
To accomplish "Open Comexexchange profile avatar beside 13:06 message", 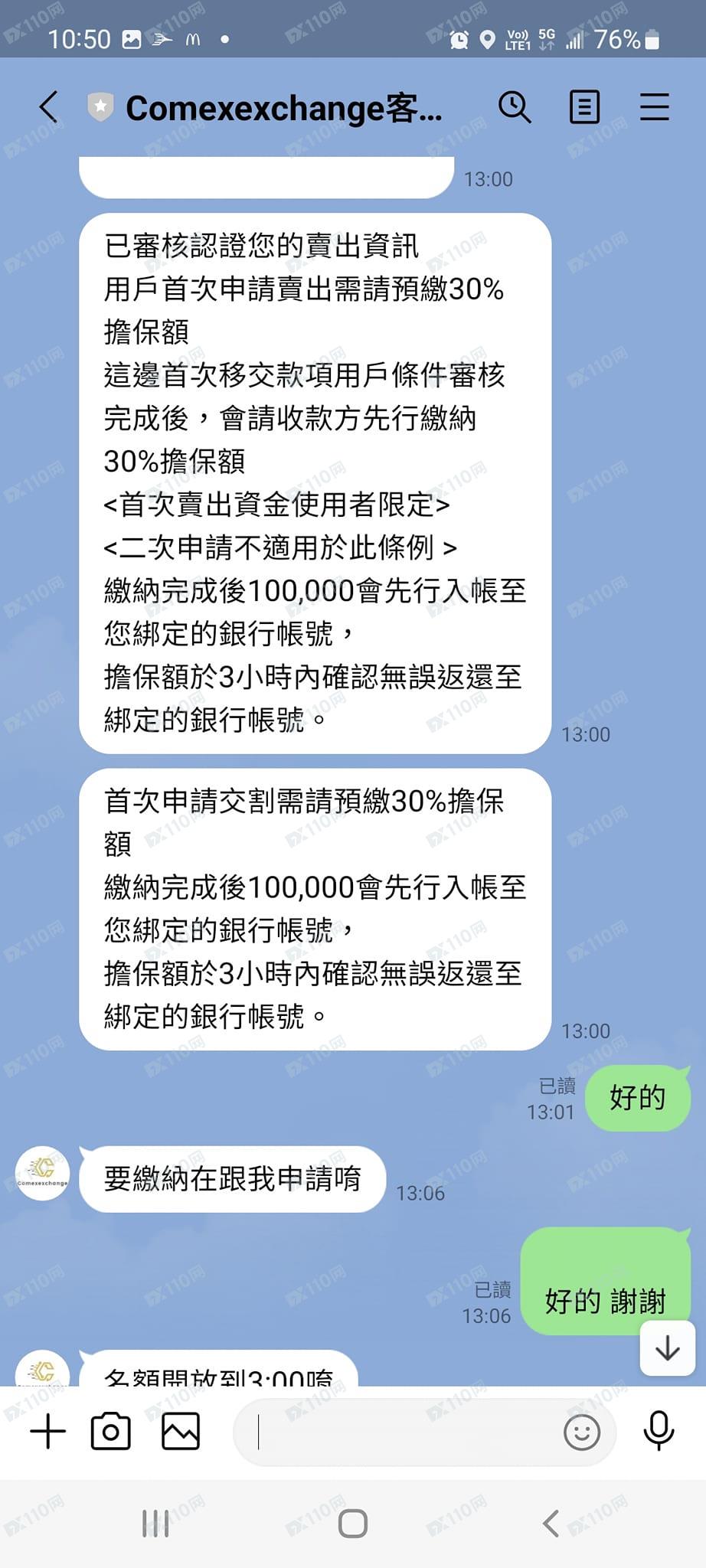I will [43, 1173].
